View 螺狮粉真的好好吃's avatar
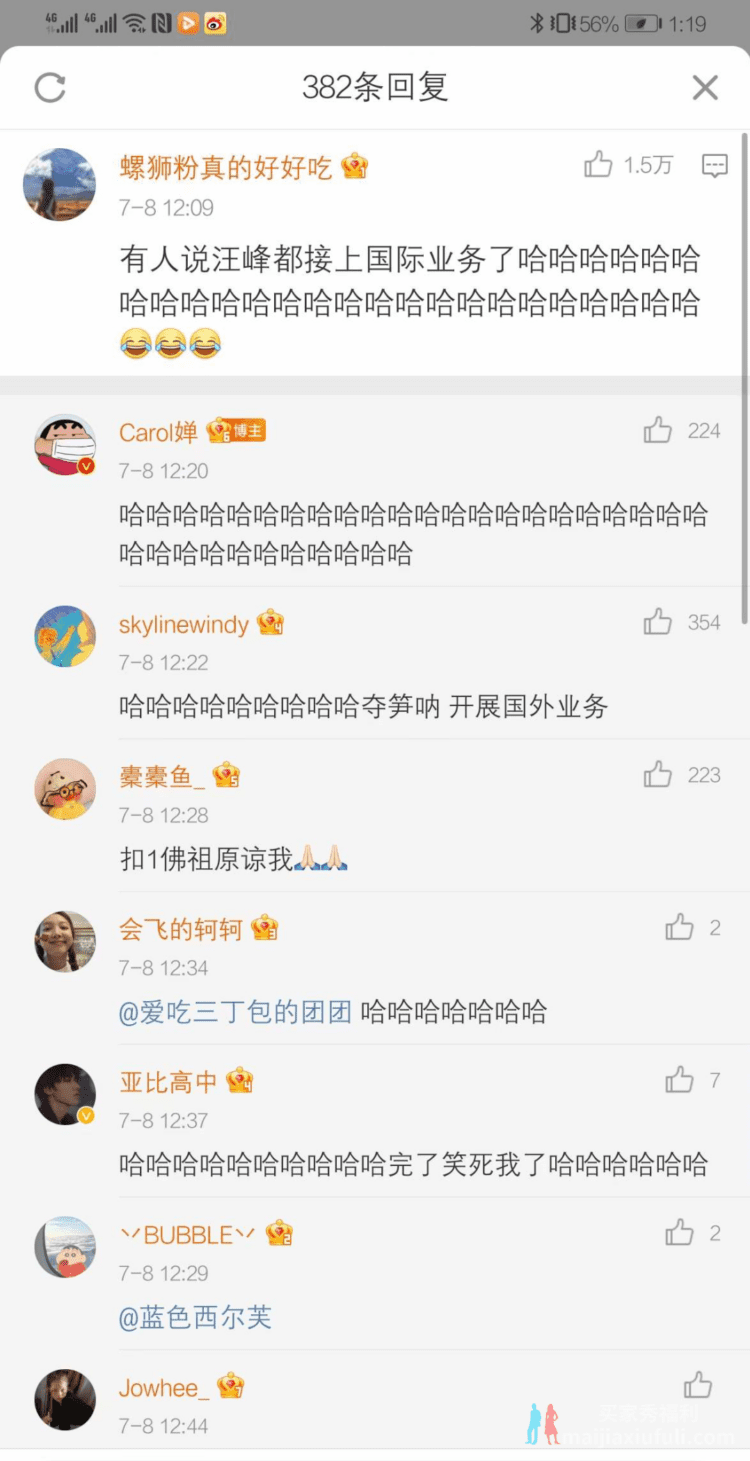This screenshot has width=750, height=1461. [60, 184]
